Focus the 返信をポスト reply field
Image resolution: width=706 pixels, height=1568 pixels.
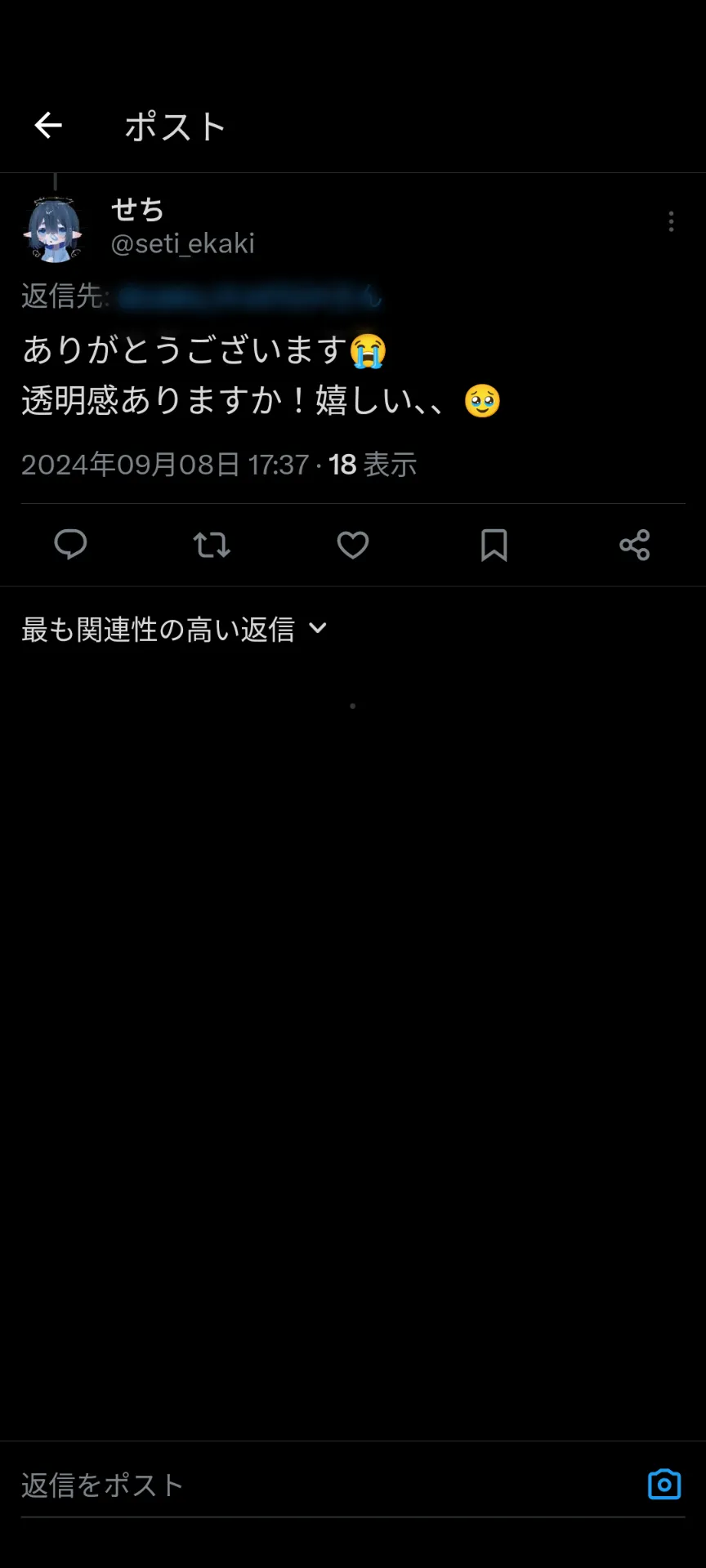click(x=327, y=1485)
